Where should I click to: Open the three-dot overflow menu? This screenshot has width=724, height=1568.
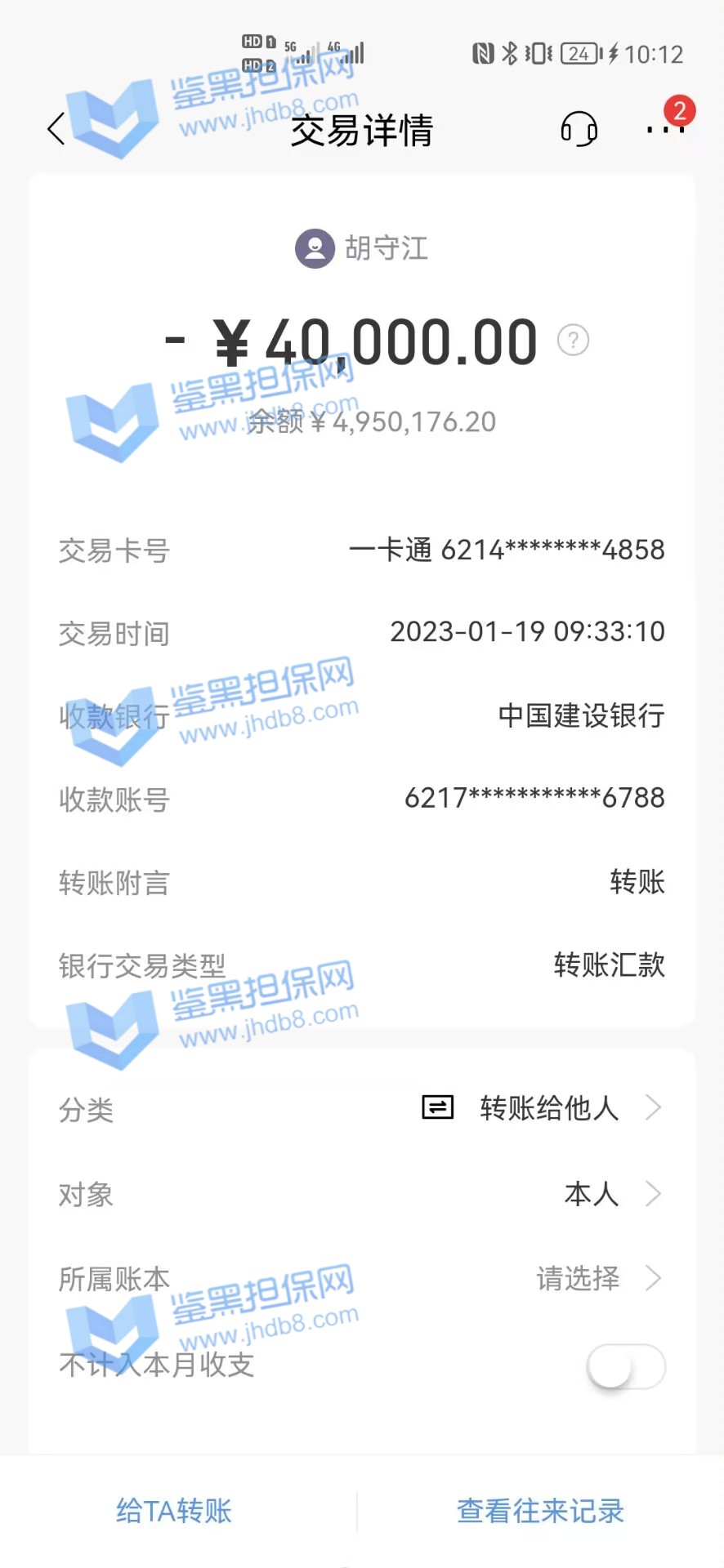pos(664,129)
